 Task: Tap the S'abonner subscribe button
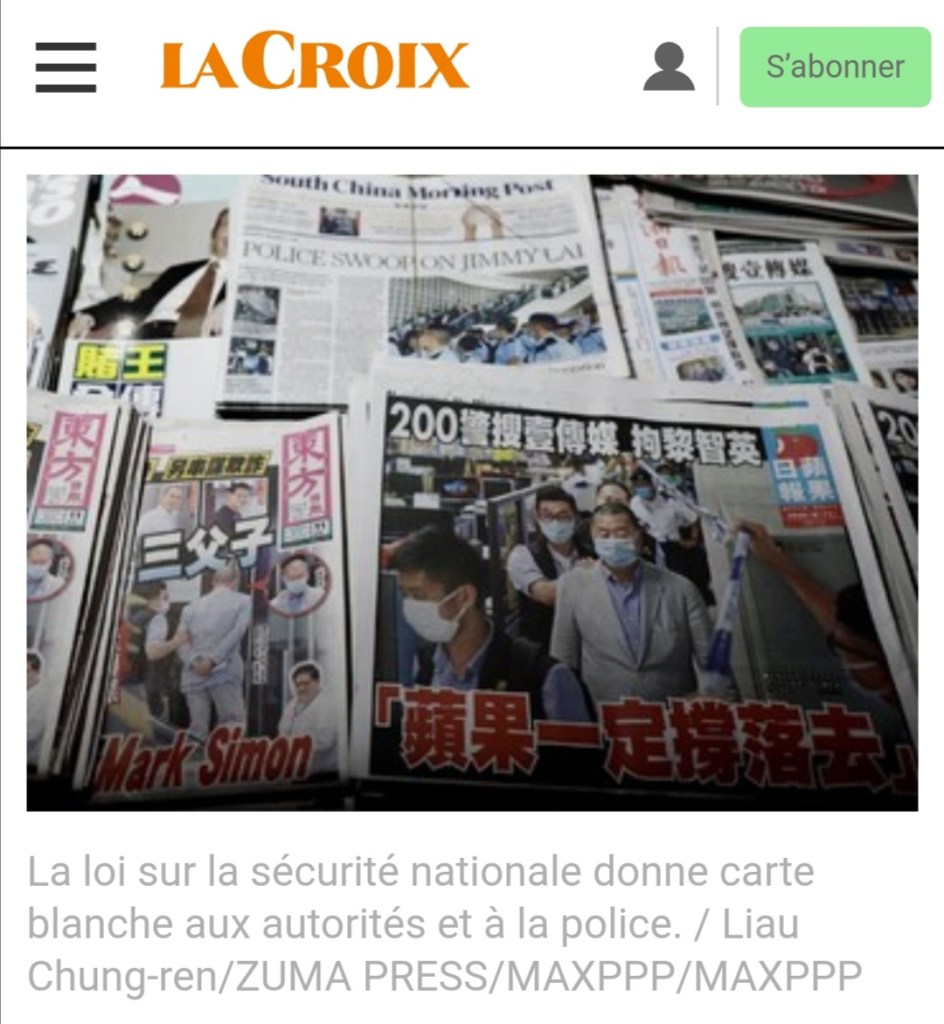[x=834, y=67]
